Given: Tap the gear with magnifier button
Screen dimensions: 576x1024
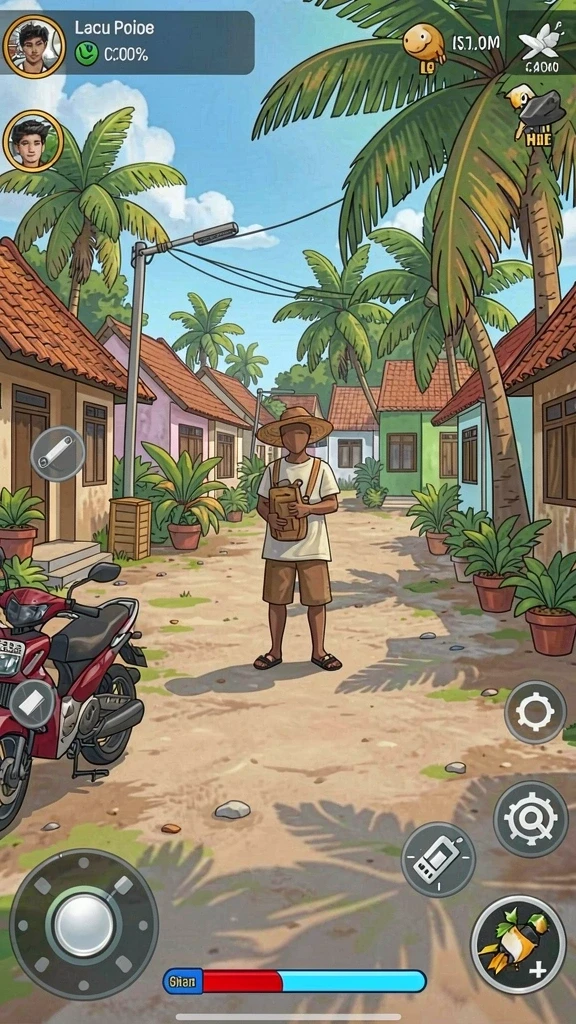Looking at the screenshot, I should [x=531, y=819].
